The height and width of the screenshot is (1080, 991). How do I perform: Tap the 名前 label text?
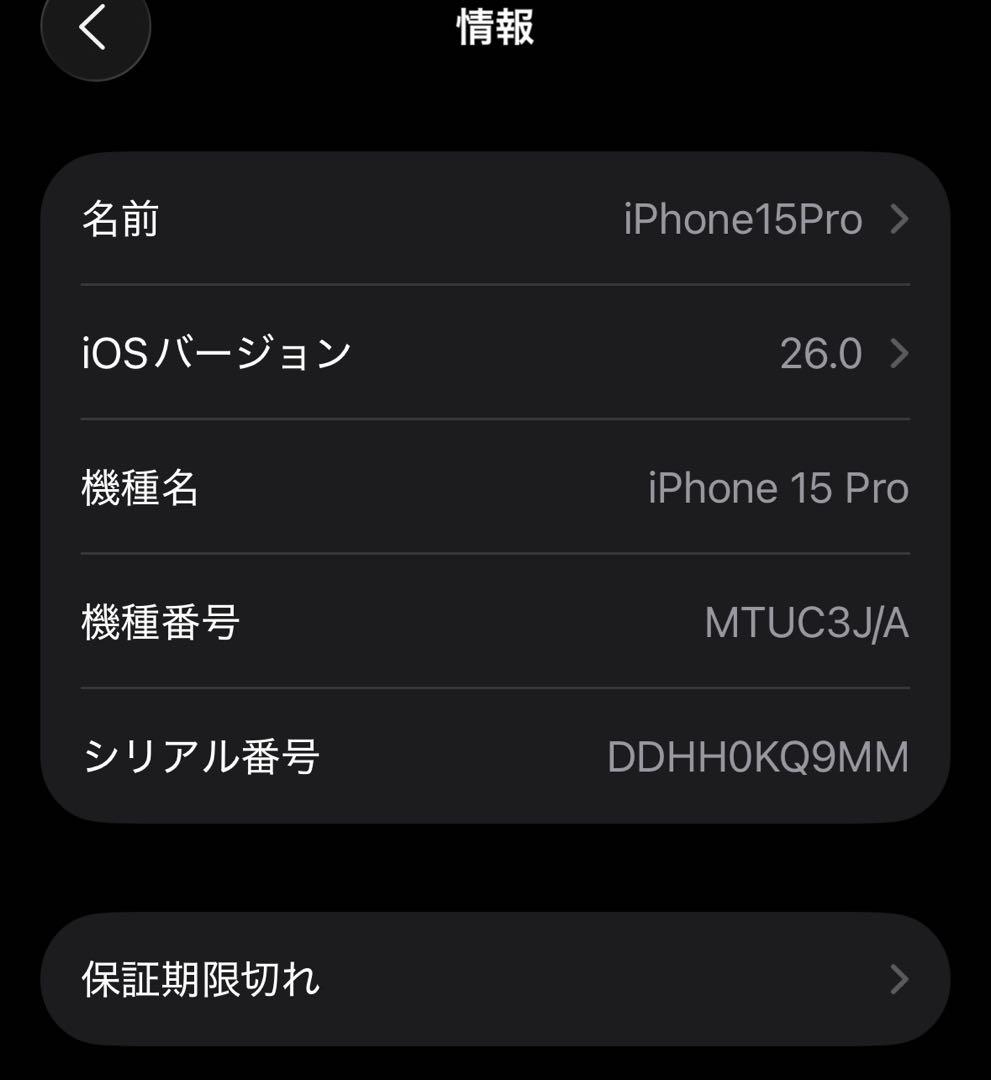[121, 220]
